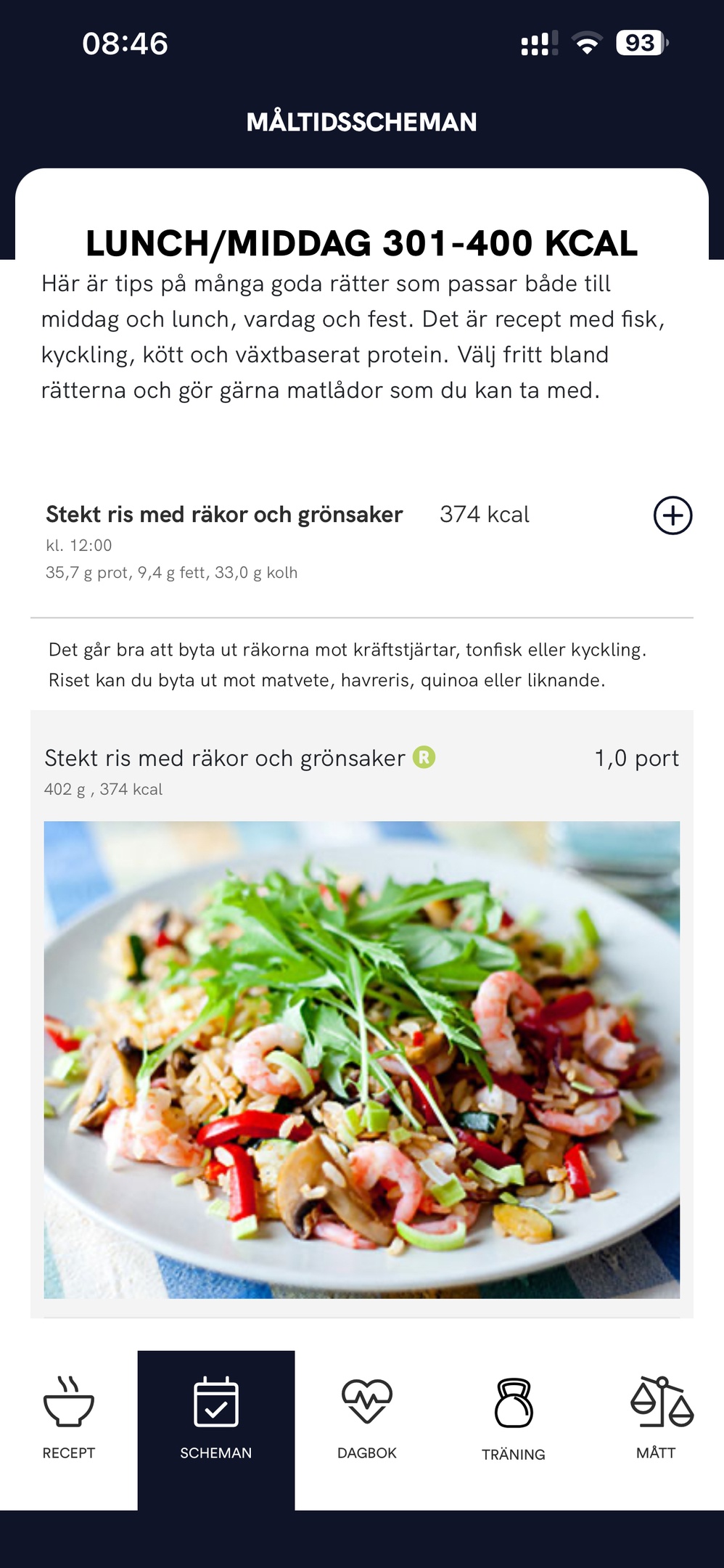This screenshot has width=724, height=1568.
Task: Click the LUNCH/MIDDAG 301-400 KCAL heading
Action: (361, 245)
